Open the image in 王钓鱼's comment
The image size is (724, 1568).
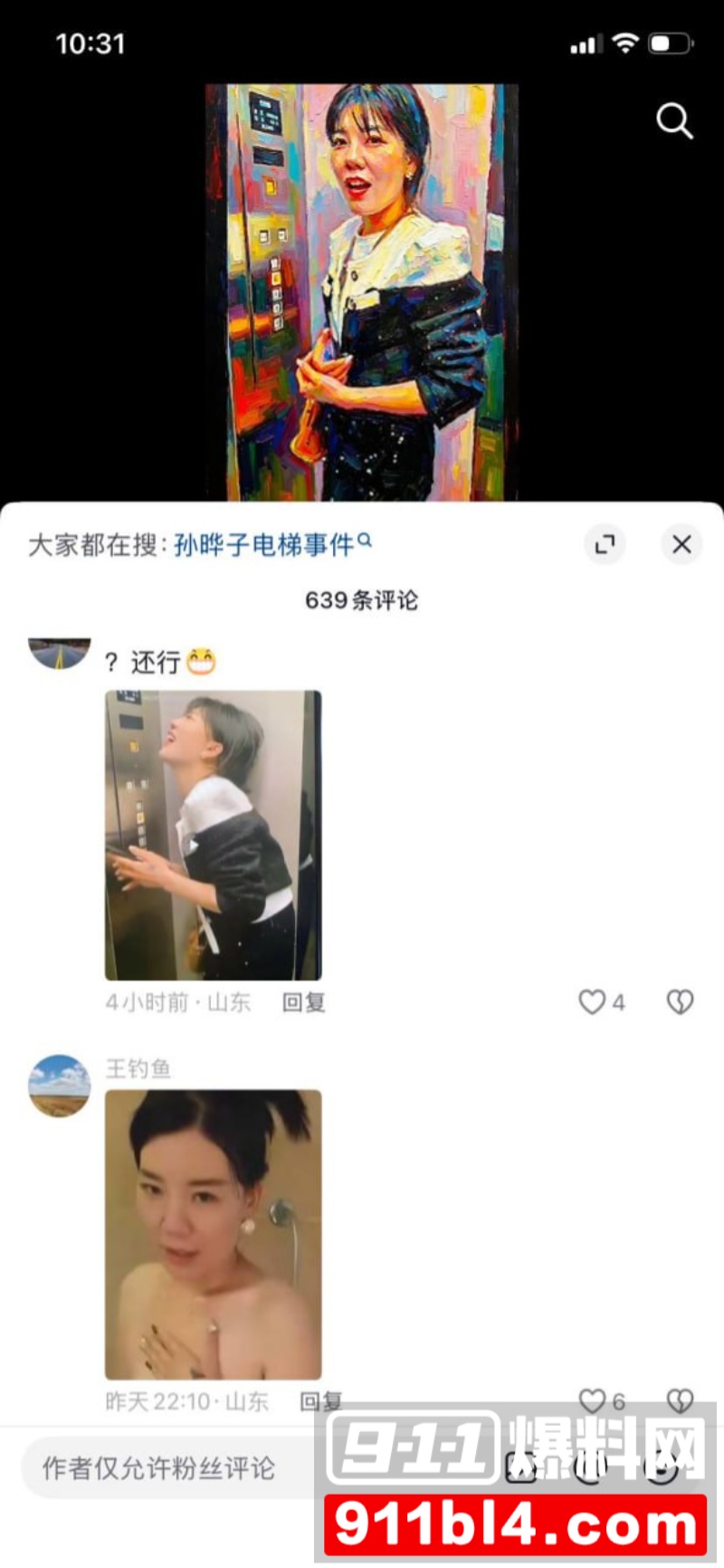coord(214,1234)
